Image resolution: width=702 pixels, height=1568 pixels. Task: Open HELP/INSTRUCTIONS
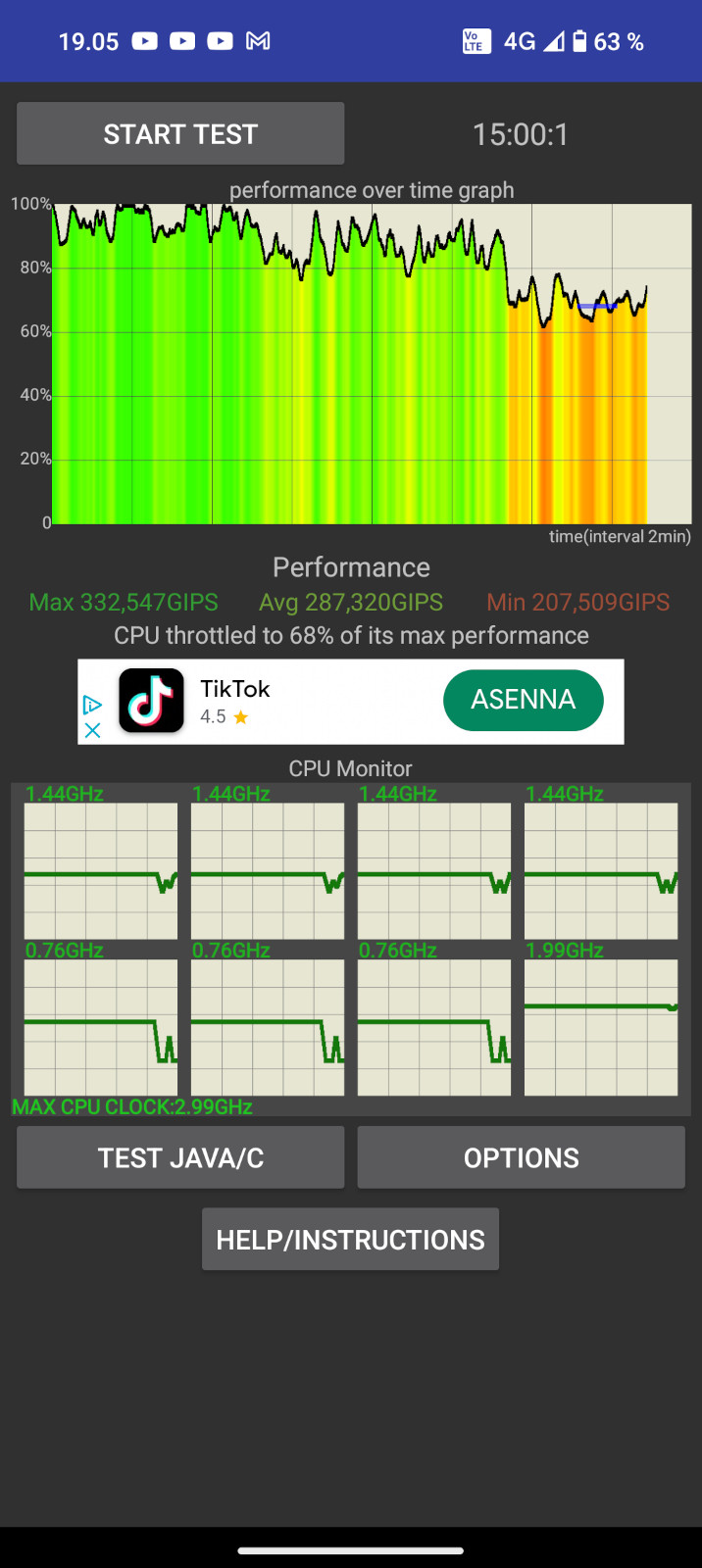[x=350, y=1240]
